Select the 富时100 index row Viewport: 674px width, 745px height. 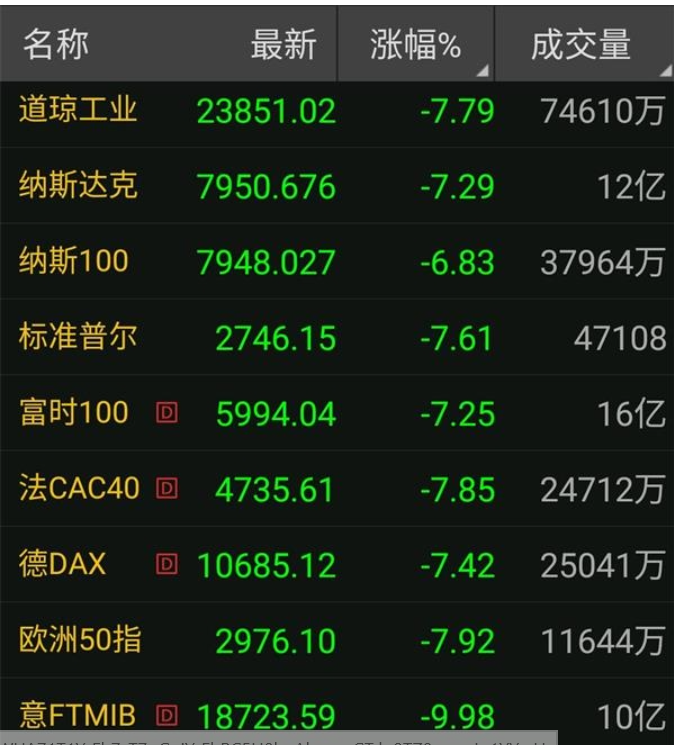click(x=74, y=412)
